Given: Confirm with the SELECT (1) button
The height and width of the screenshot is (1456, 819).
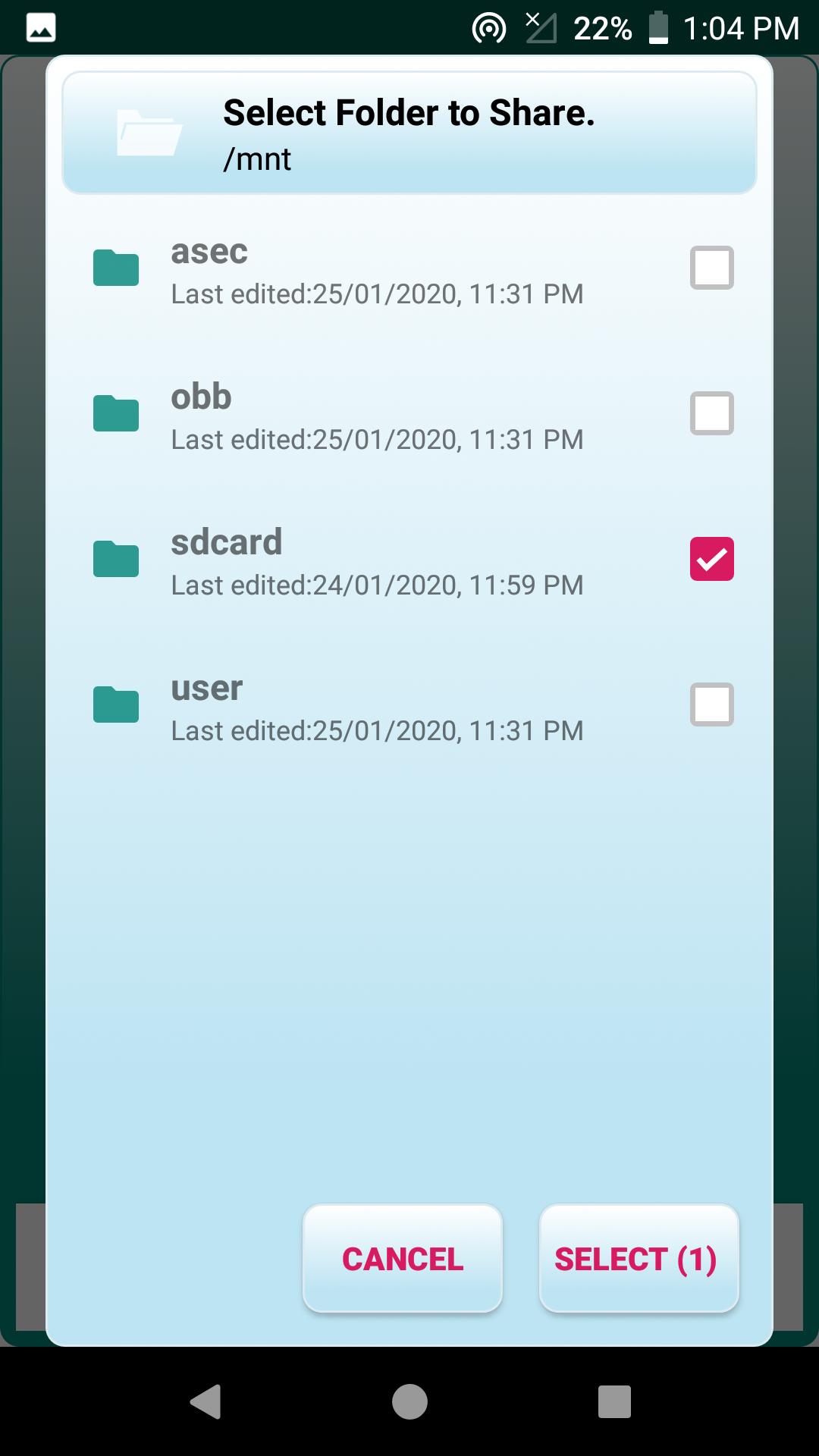Looking at the screenshot, I should tap(639, 1259).
